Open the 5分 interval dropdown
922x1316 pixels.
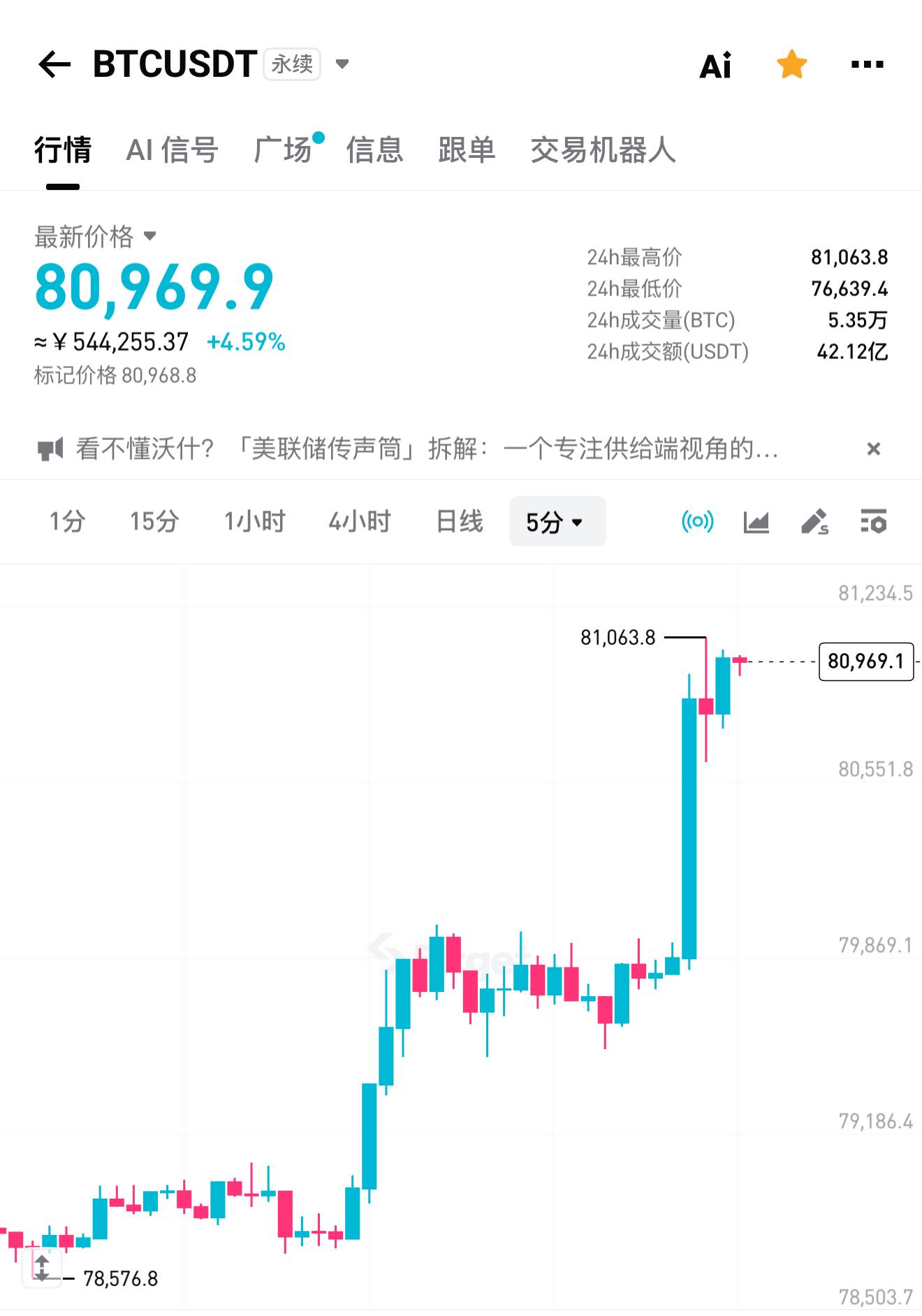(x=557, y=521)
